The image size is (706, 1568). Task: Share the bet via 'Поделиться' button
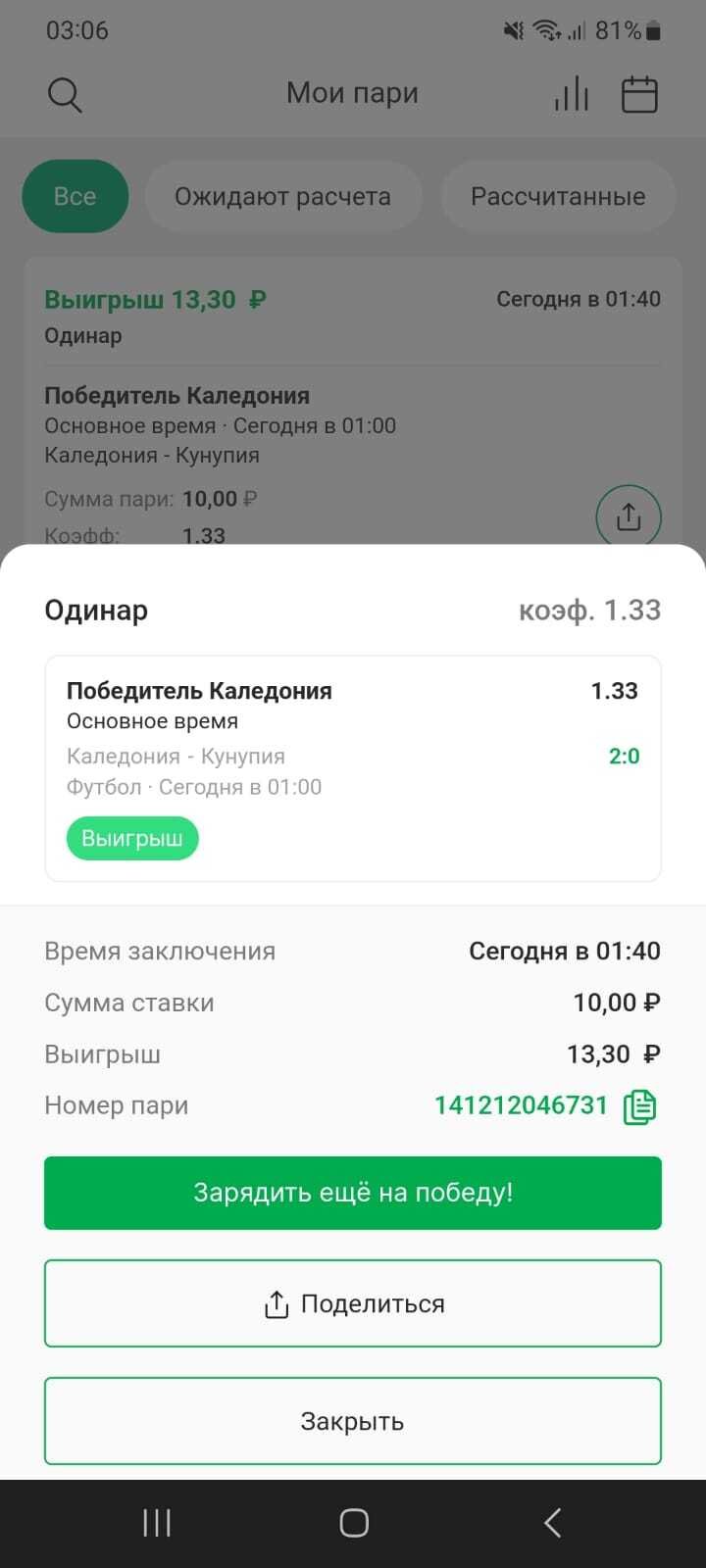click(x=353, y=1303)
